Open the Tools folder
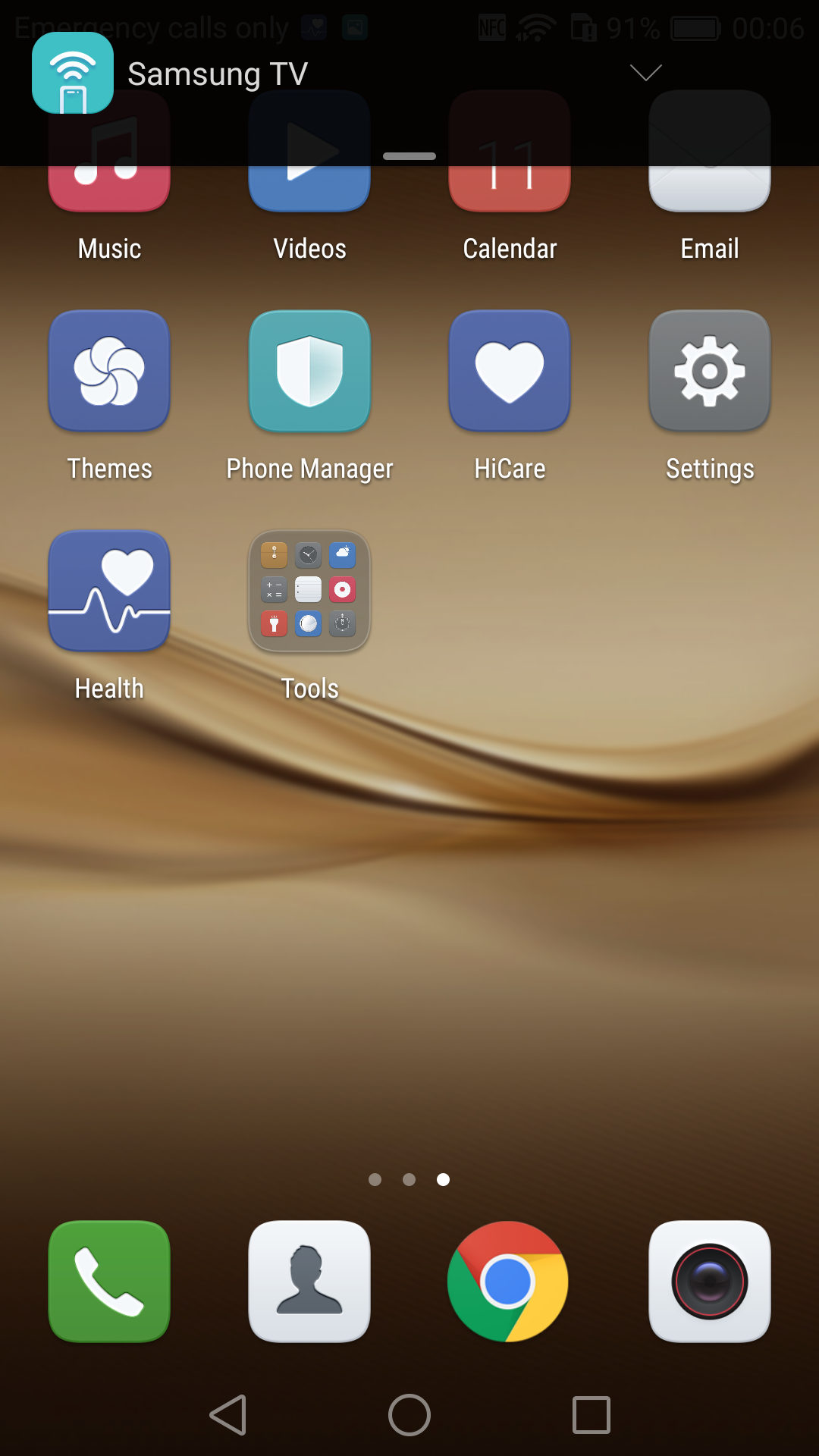The image size is (819, 1456). tap(309, 591)
